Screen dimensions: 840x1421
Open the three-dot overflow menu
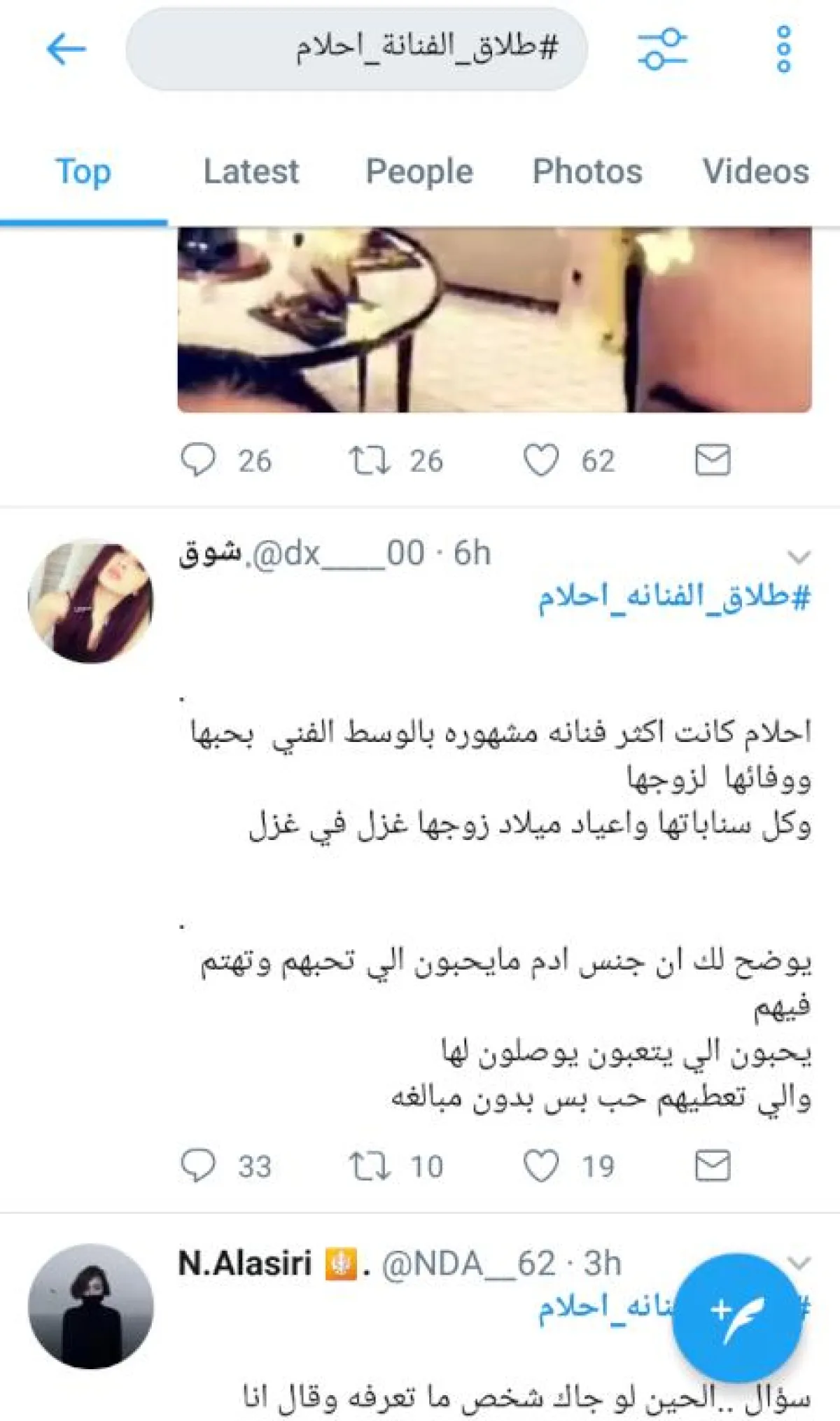point(784,49)
